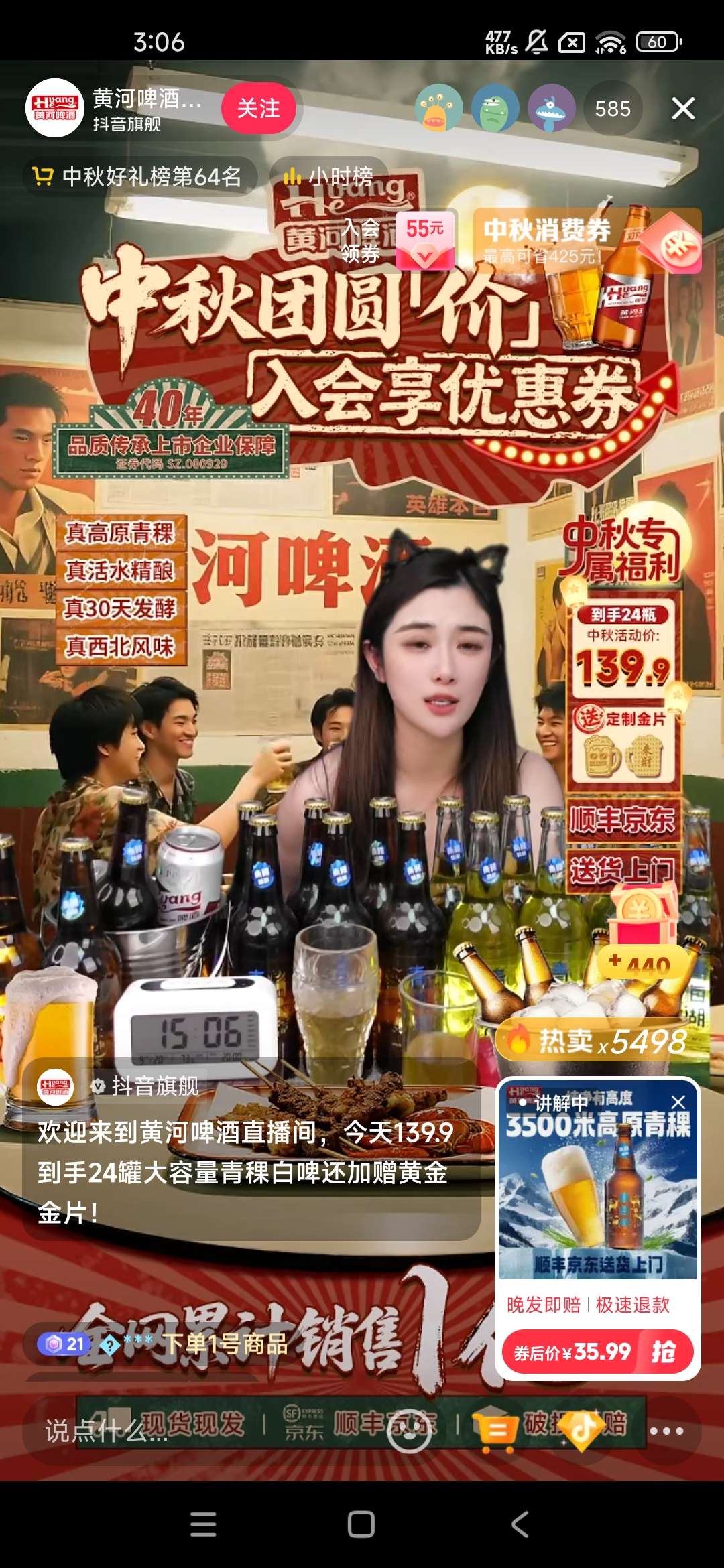
Task: Dismiss the 讲解中 product card
Action: pyautogui.click(x=678, y=1102)
